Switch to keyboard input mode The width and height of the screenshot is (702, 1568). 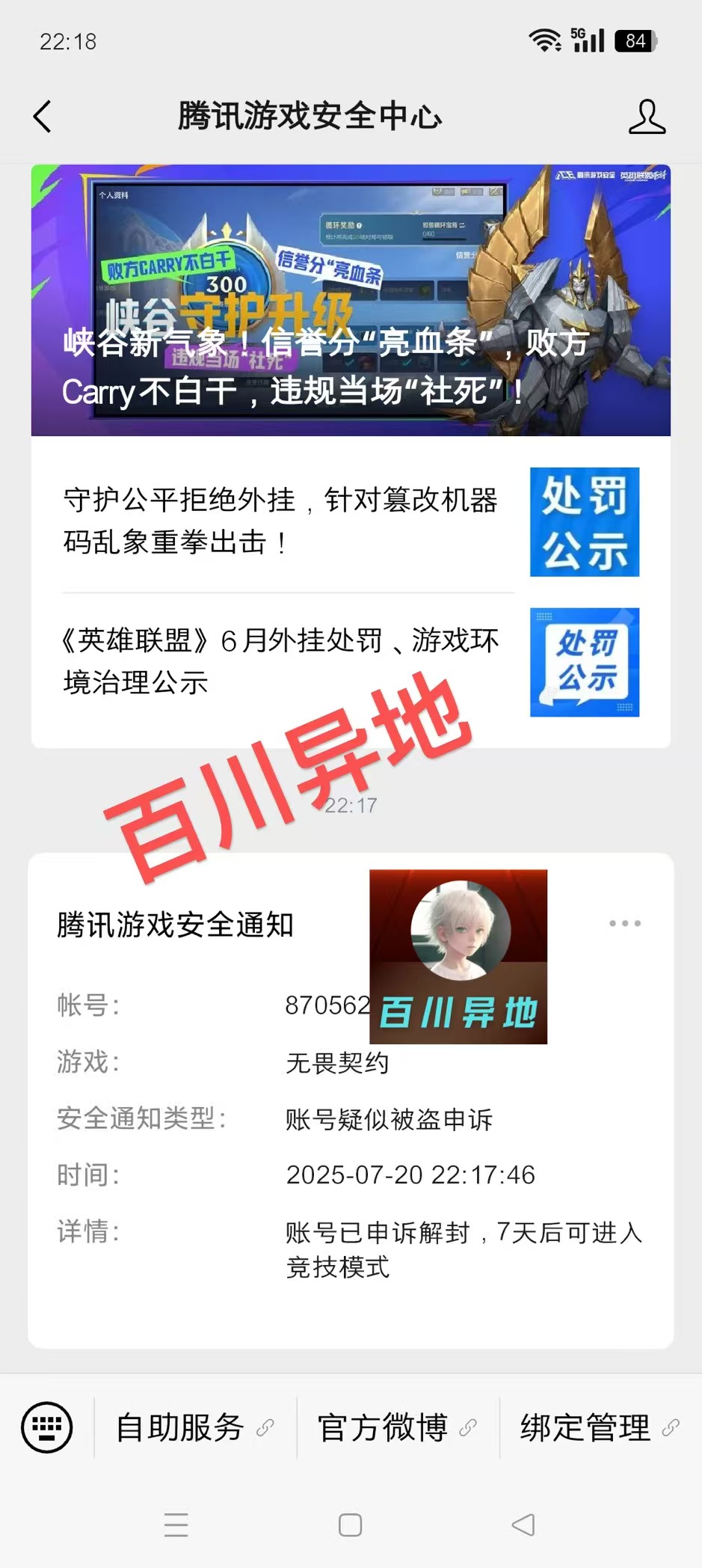tap(47, 1427)
